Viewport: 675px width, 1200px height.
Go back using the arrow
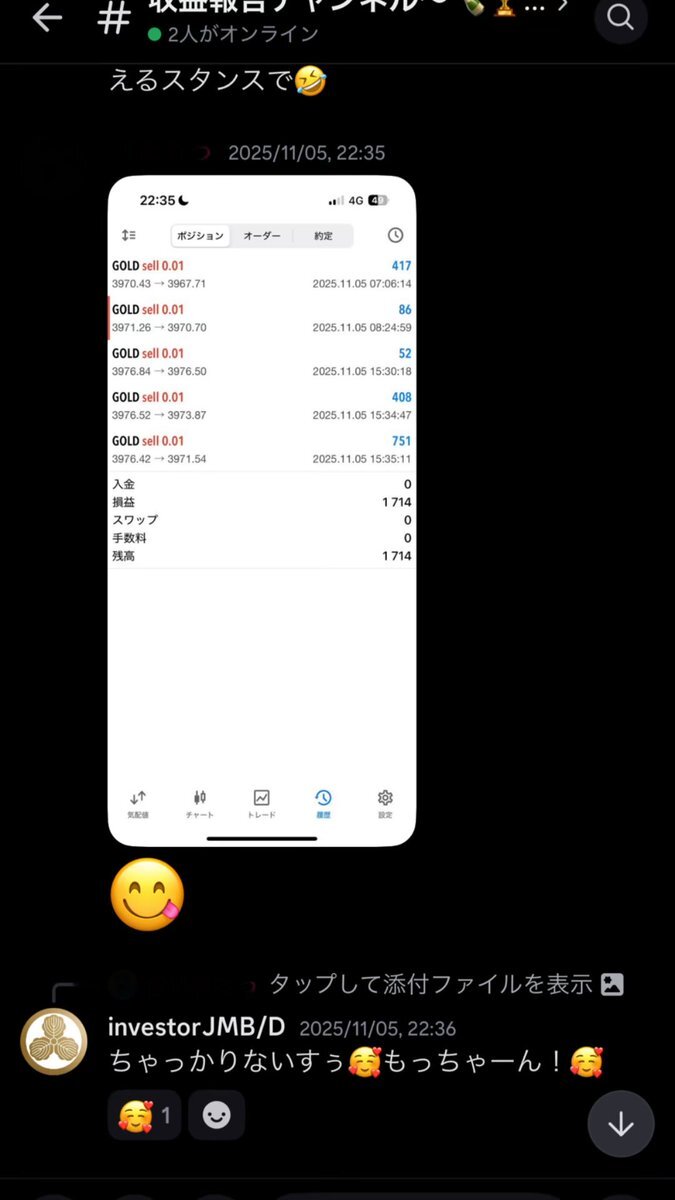pos(47,17)
